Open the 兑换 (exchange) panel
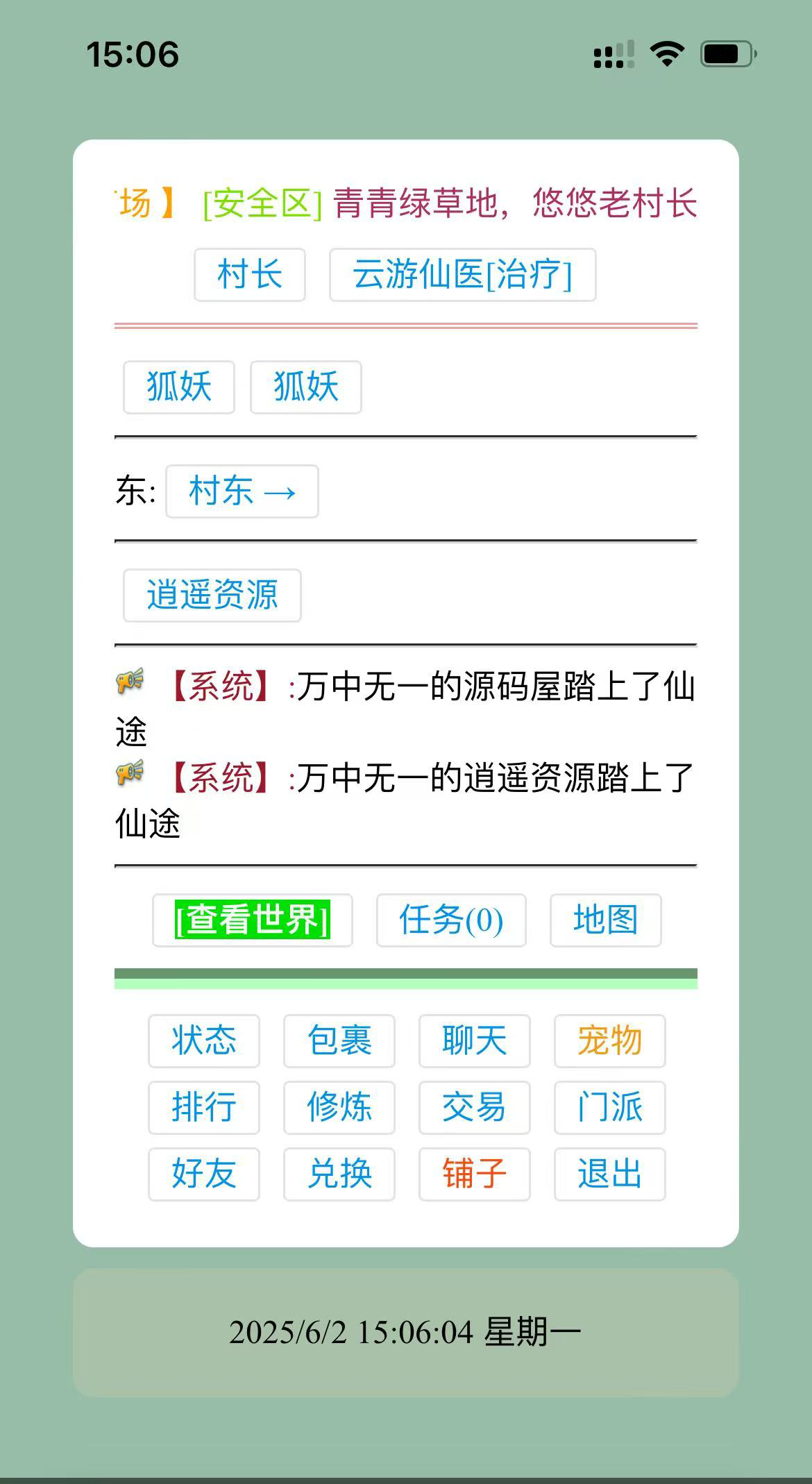 (x=339, y=1174)
